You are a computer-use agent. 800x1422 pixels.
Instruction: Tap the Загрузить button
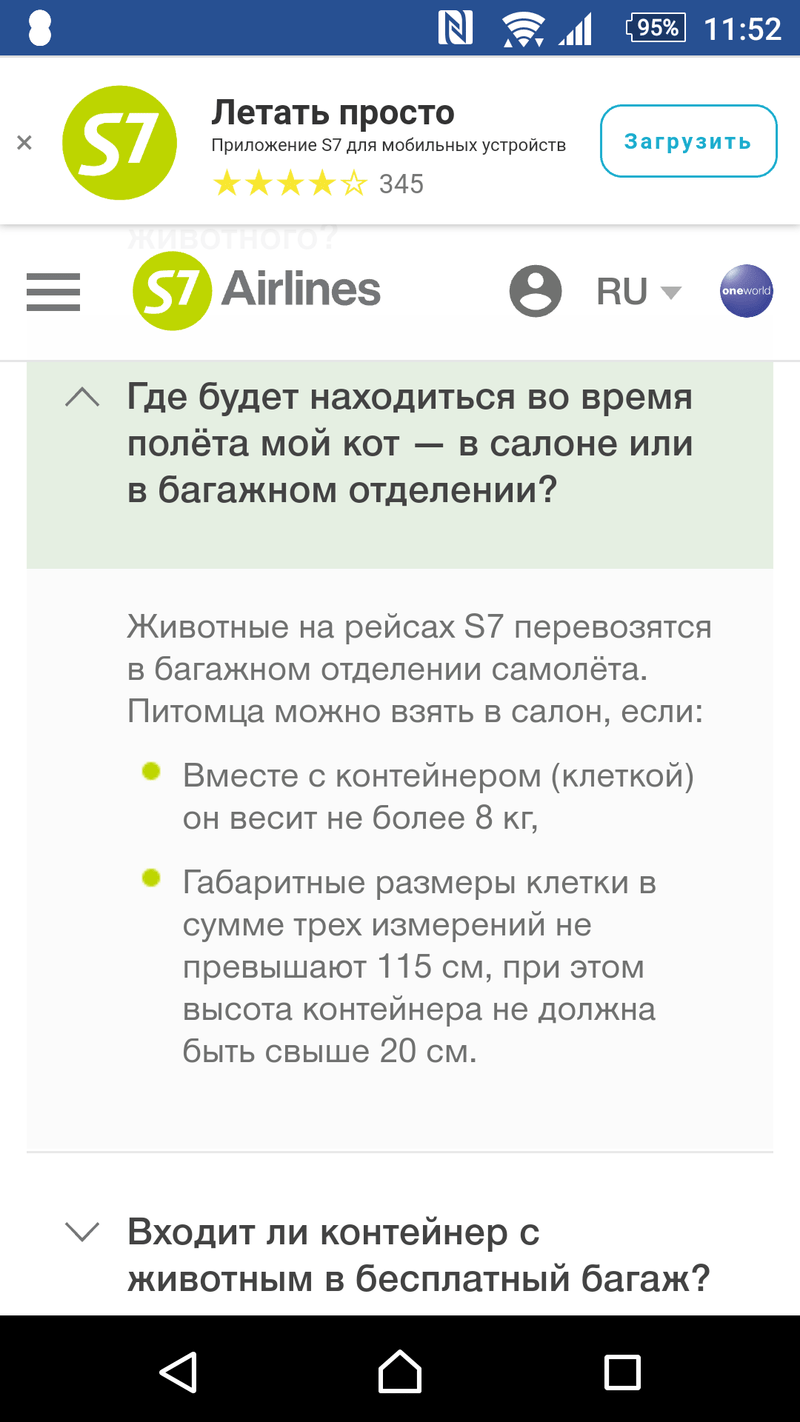pyautogui.click(x=688, y=141)
